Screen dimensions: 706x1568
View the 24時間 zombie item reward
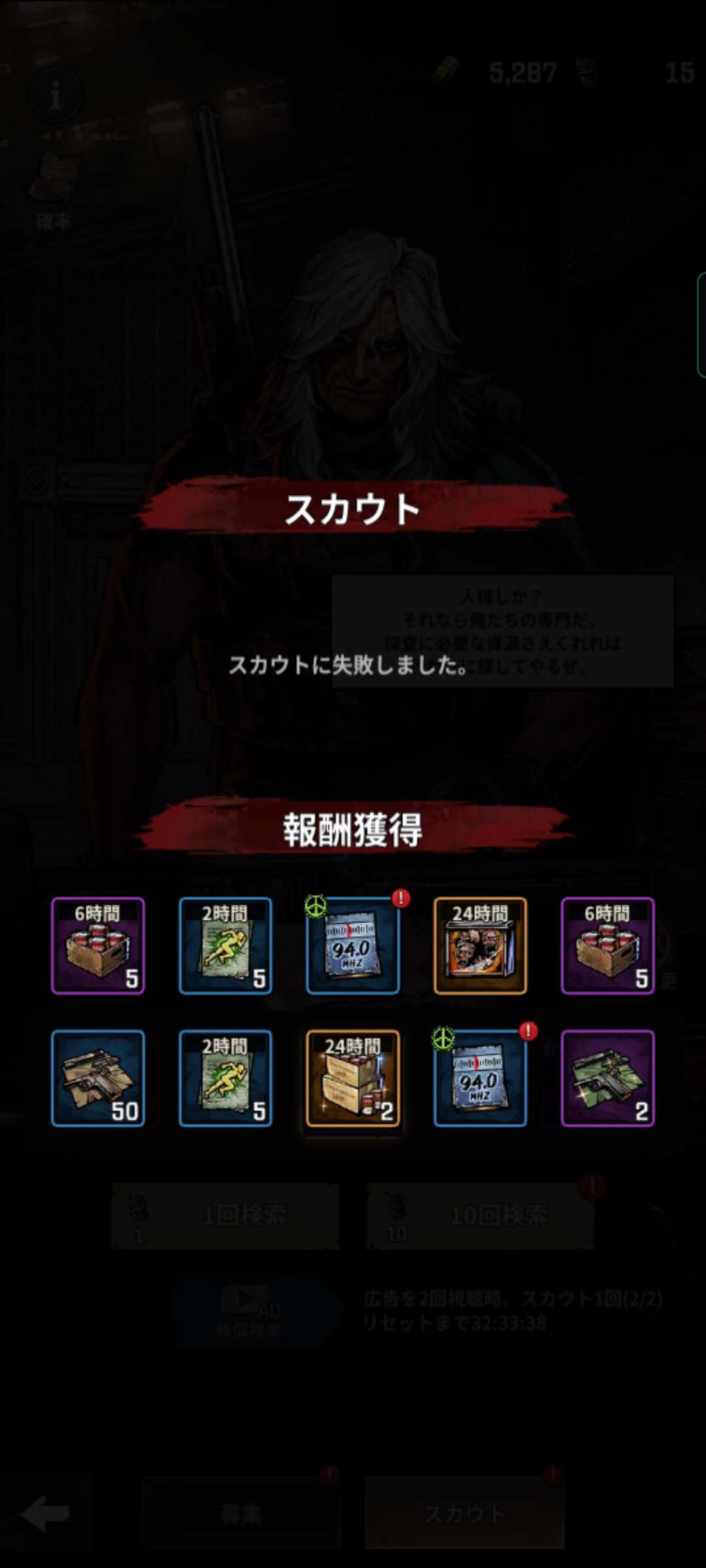tap(480, 945)
